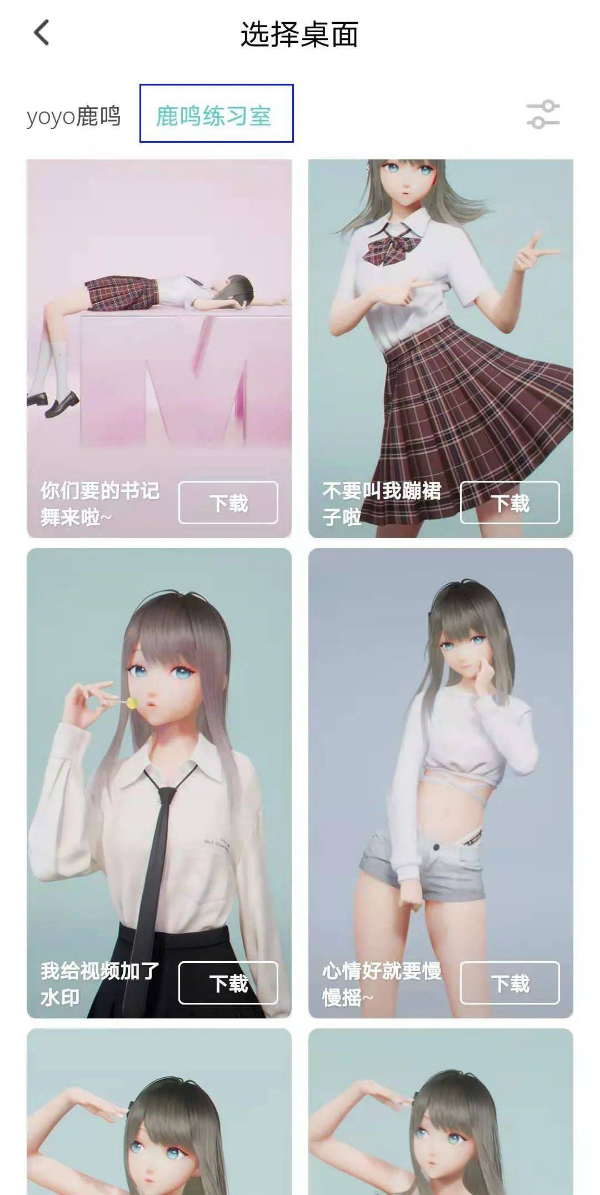Download the 我给视频加了水印 wallpaper
The height and width of the screenshot is (1195, 600).
pyautogui.click(x=228, y=983)
